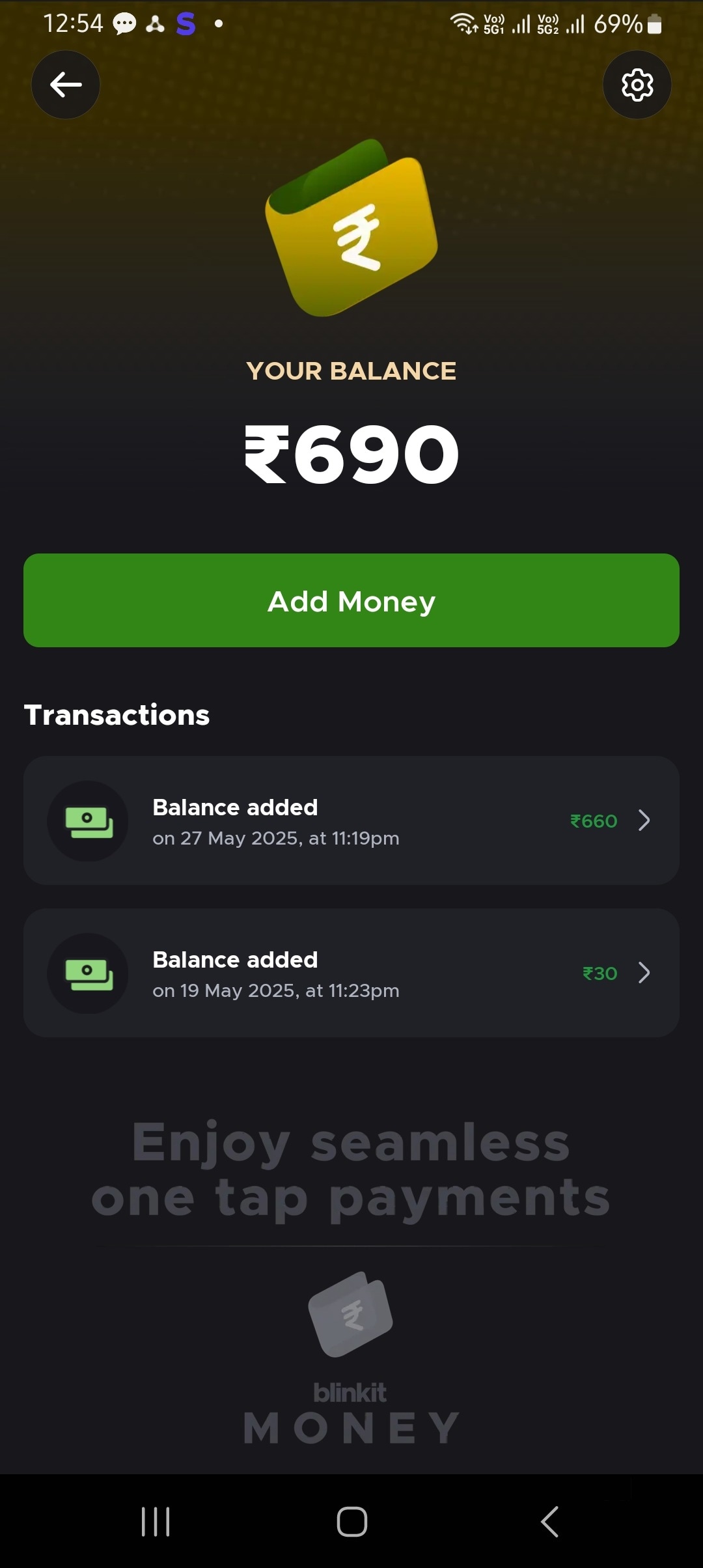This screenshot has width=703, height=1568.
Task: Go to the phone home screen
Action: pyautogui.click(x=351, y=1522)
